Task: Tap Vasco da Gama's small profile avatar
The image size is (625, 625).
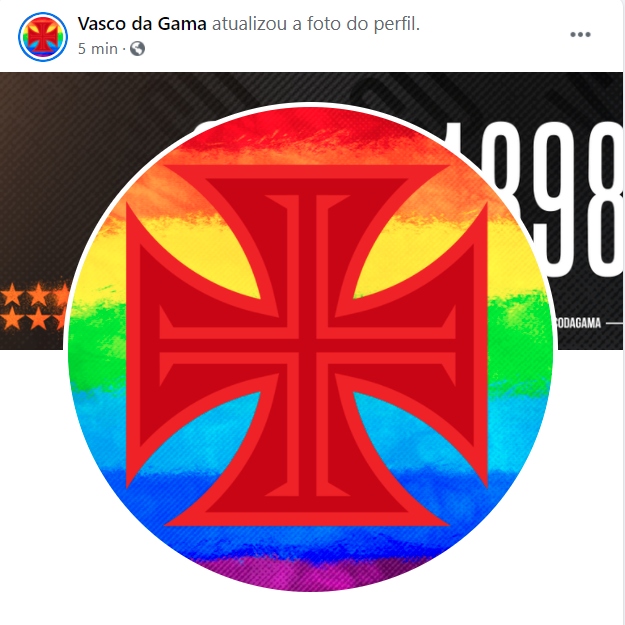Action: pos(42,36)
